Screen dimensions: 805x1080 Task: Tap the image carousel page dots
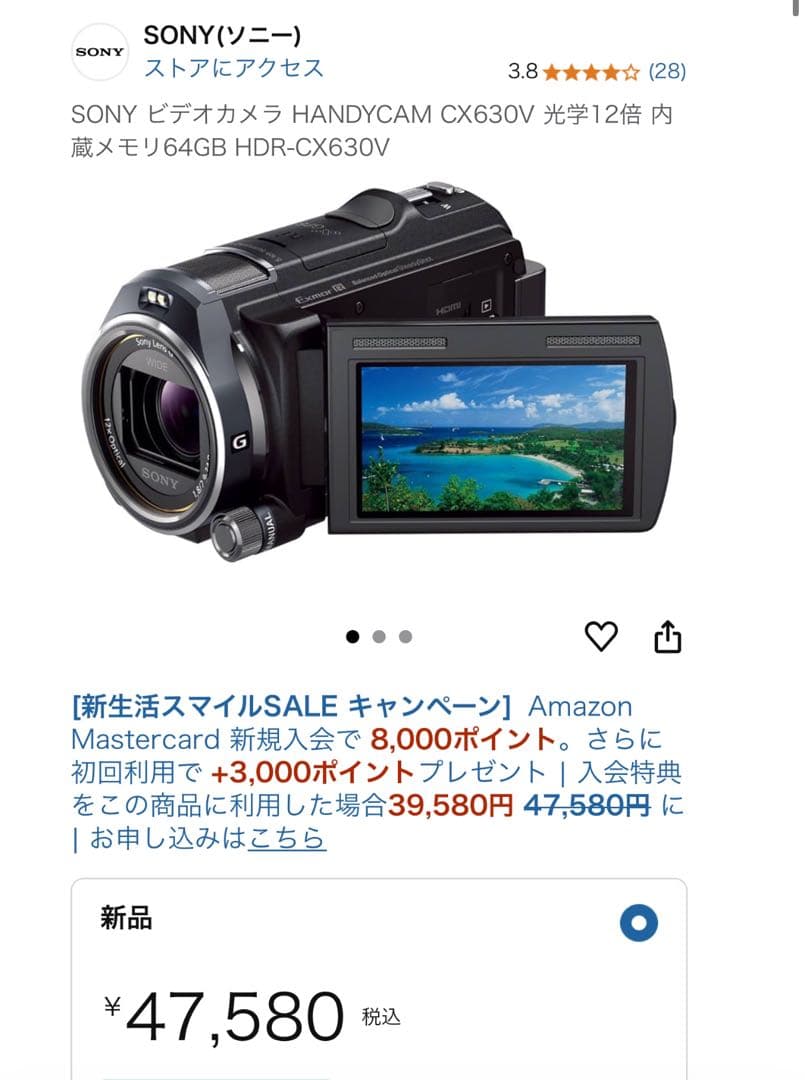(x=378, y=636)
